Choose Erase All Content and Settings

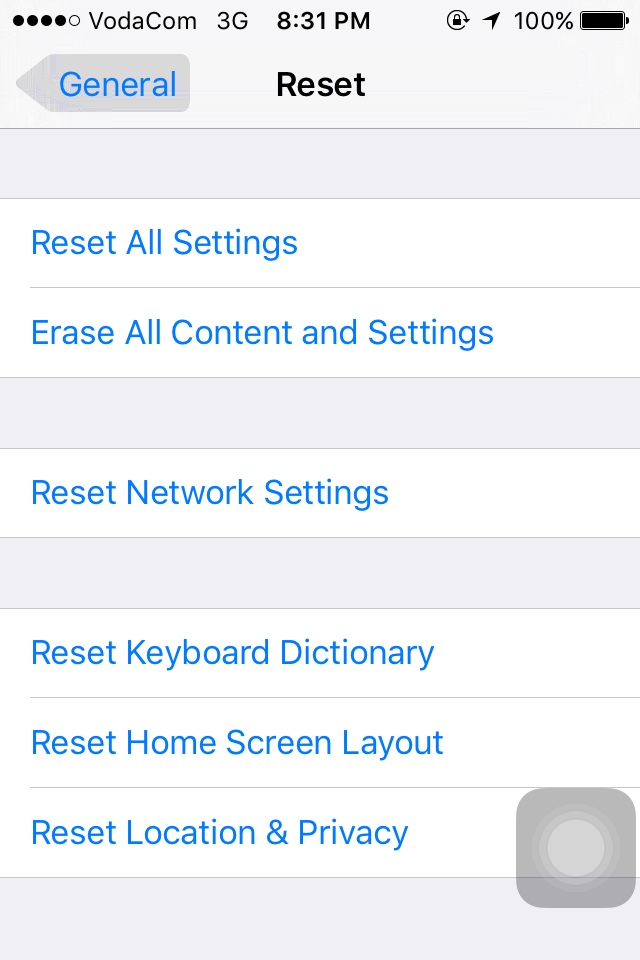(x=262, y=333)
